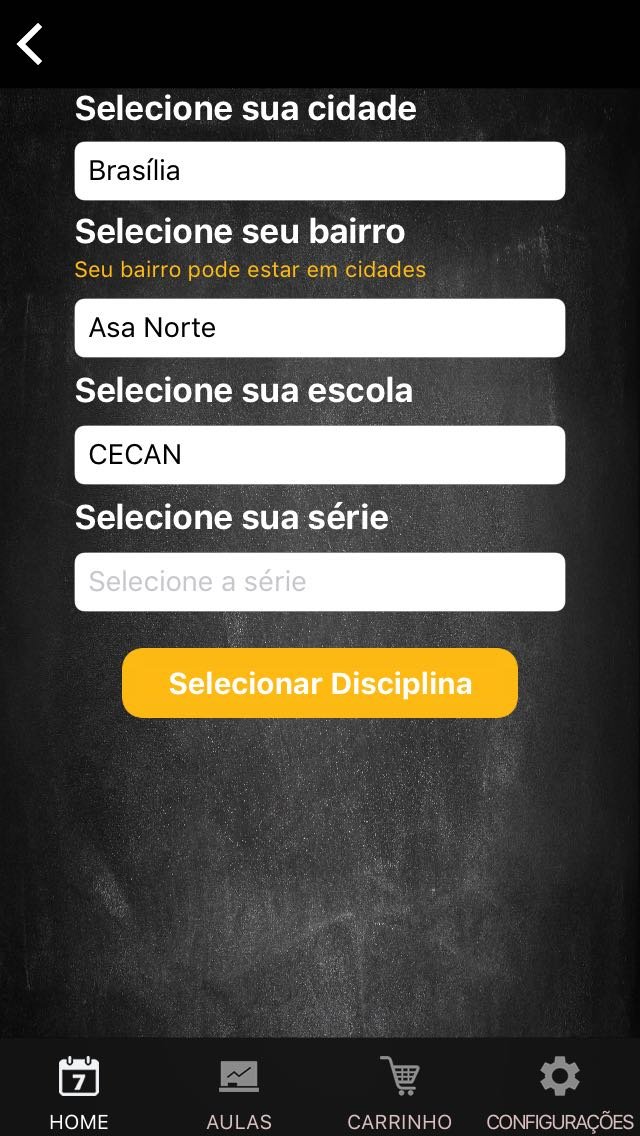Tap the Selecionar Disciplina button
Viewport: 640px width, 1136px height.
click(x=319, y=683)
